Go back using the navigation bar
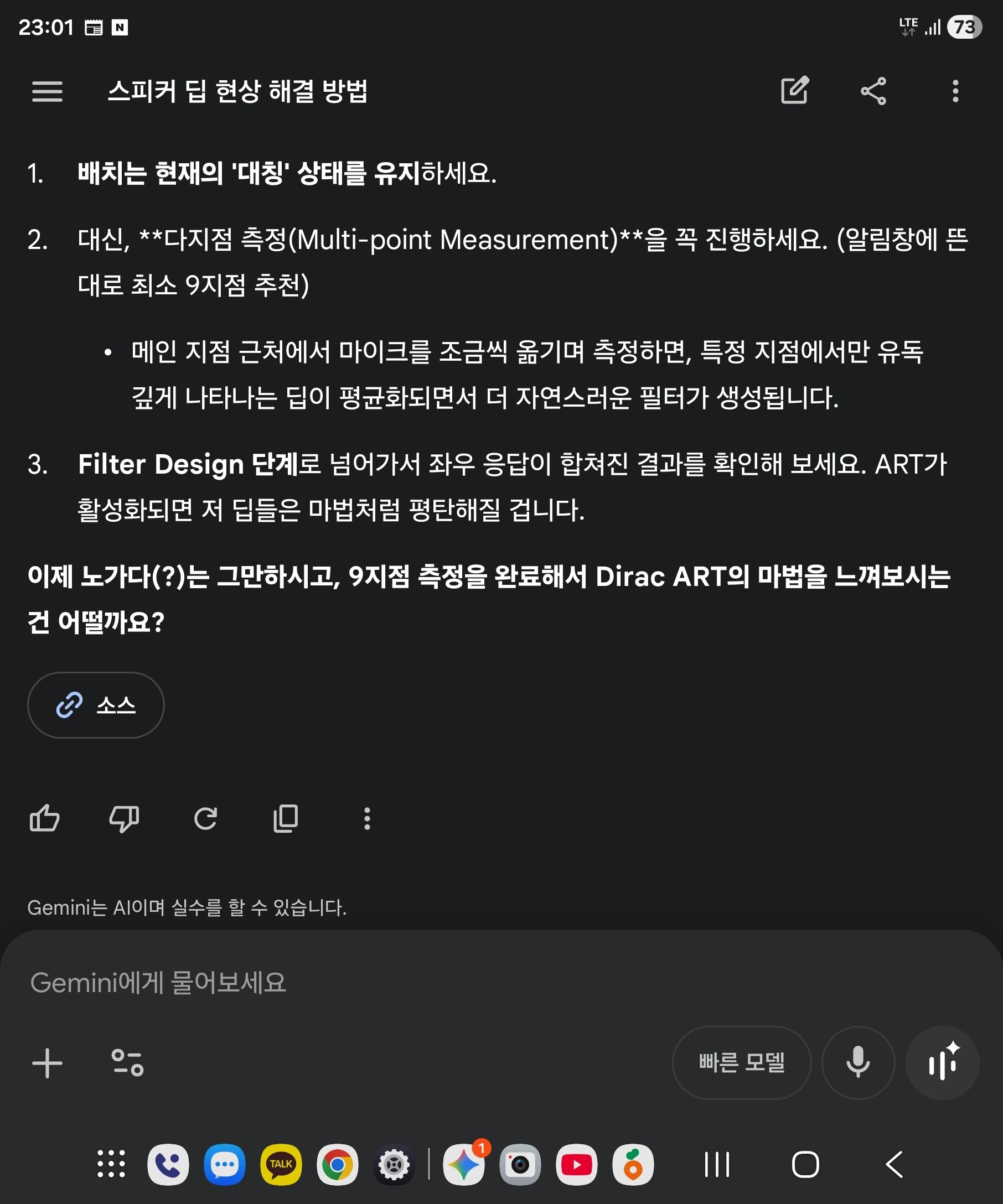Image resolution: width=1003 pixels, height=1204 pixels. point(894,1165)
